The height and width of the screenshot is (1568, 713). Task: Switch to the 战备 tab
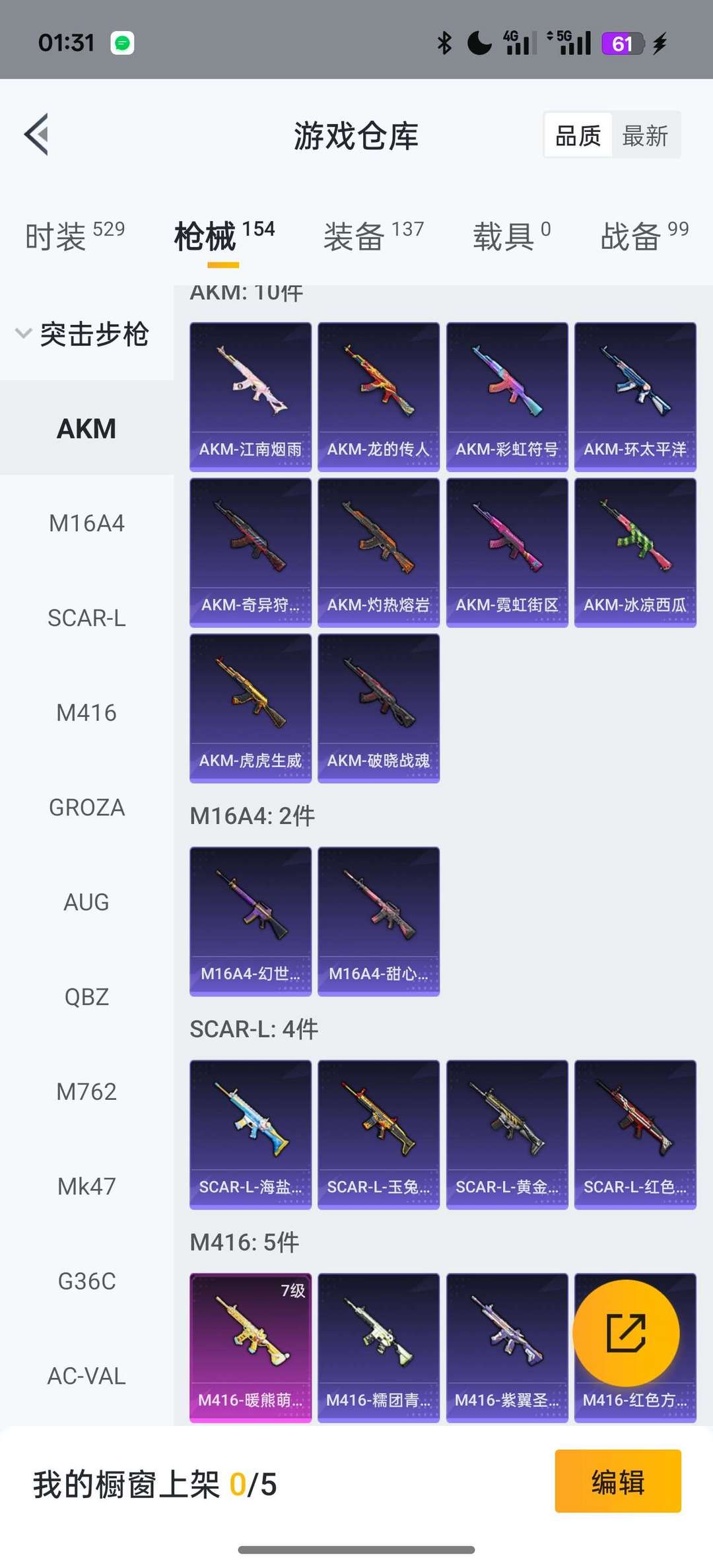tap(644, 236)
